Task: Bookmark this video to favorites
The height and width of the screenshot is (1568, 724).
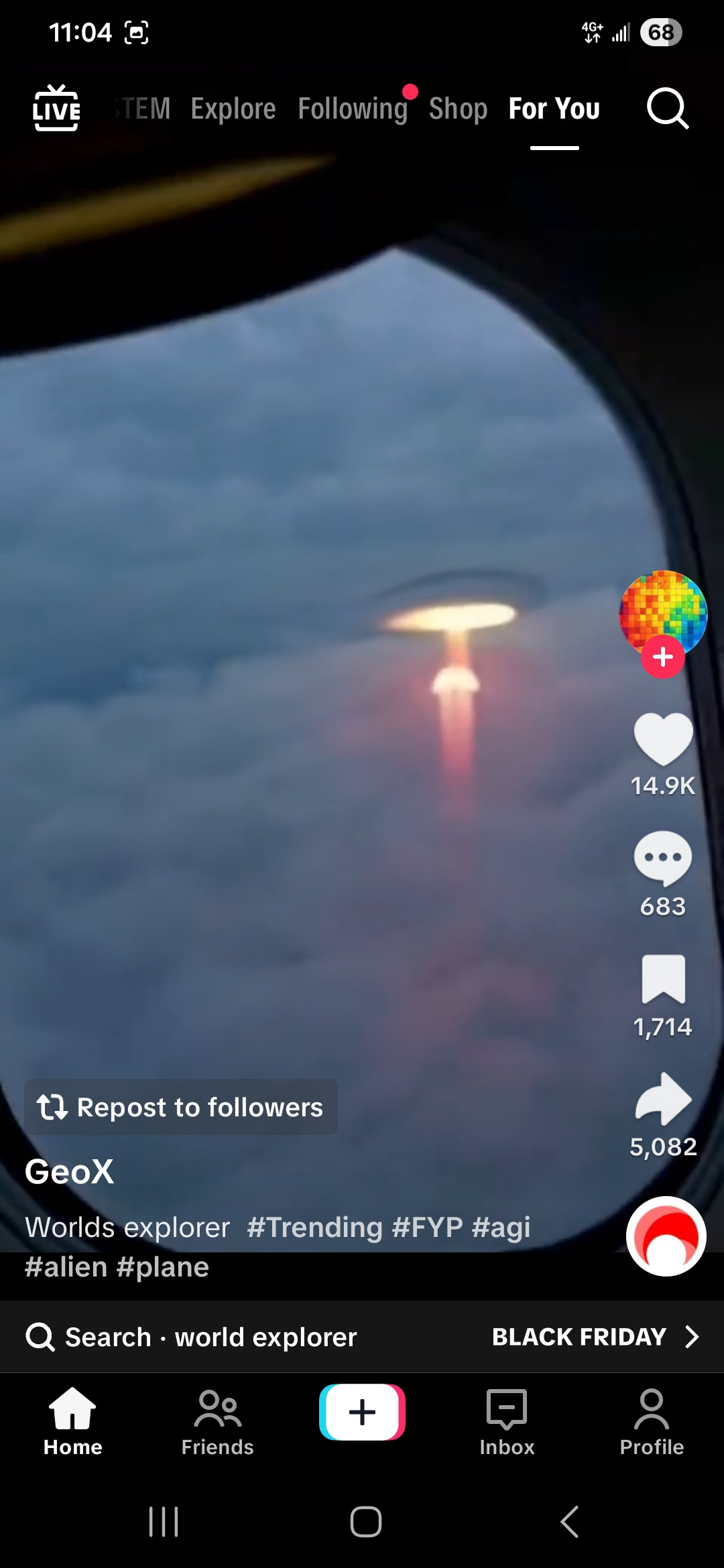Action: click(x=663, y=980)
